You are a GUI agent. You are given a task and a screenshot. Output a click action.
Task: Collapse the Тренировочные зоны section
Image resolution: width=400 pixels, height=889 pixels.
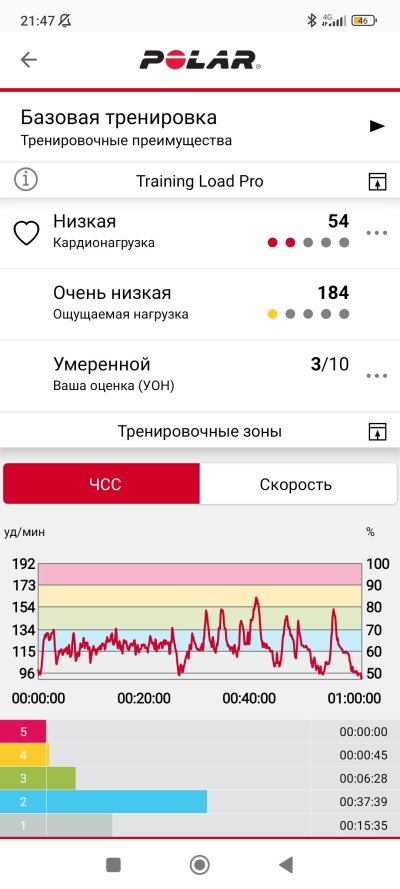pos(377,431)
